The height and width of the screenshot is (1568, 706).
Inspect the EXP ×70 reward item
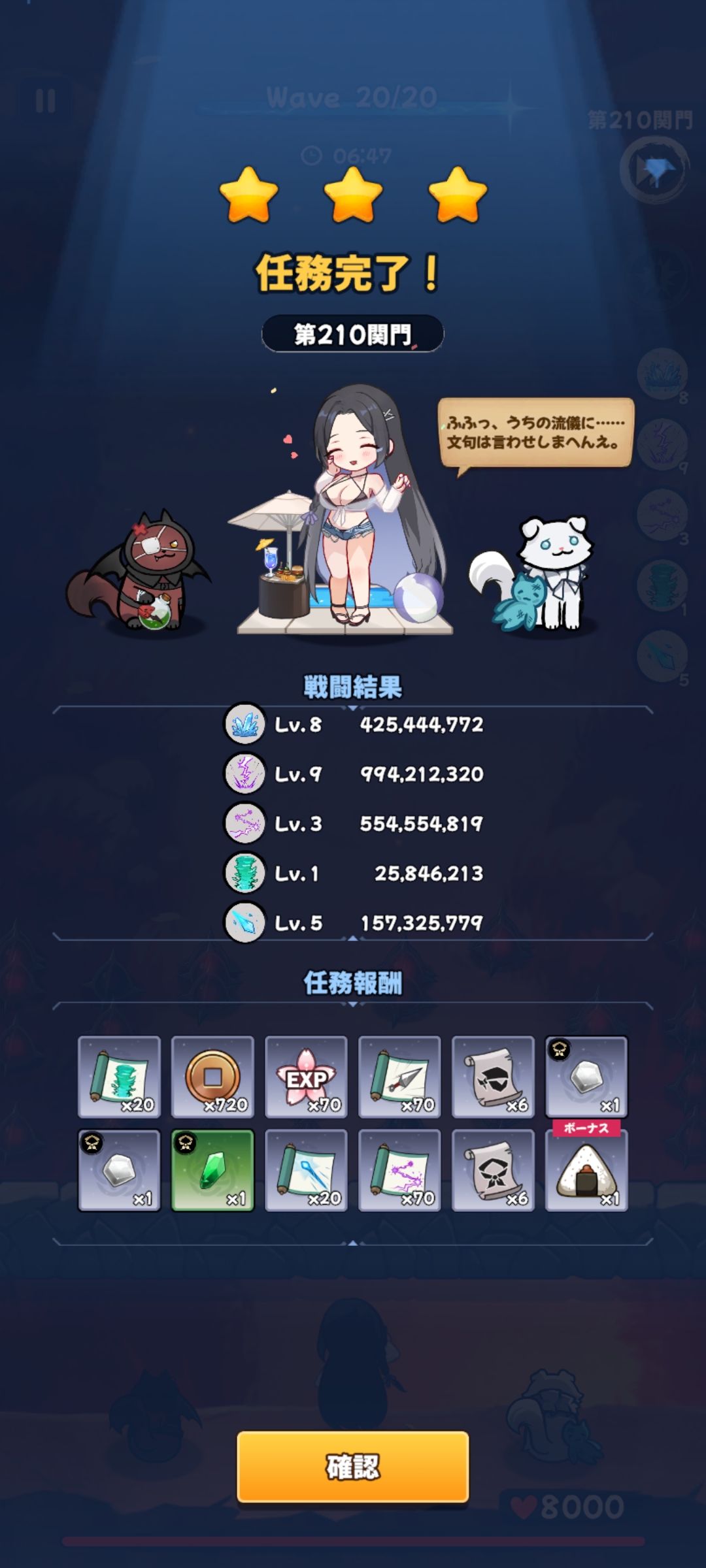pyautogui.click(x=306, y=1077)
